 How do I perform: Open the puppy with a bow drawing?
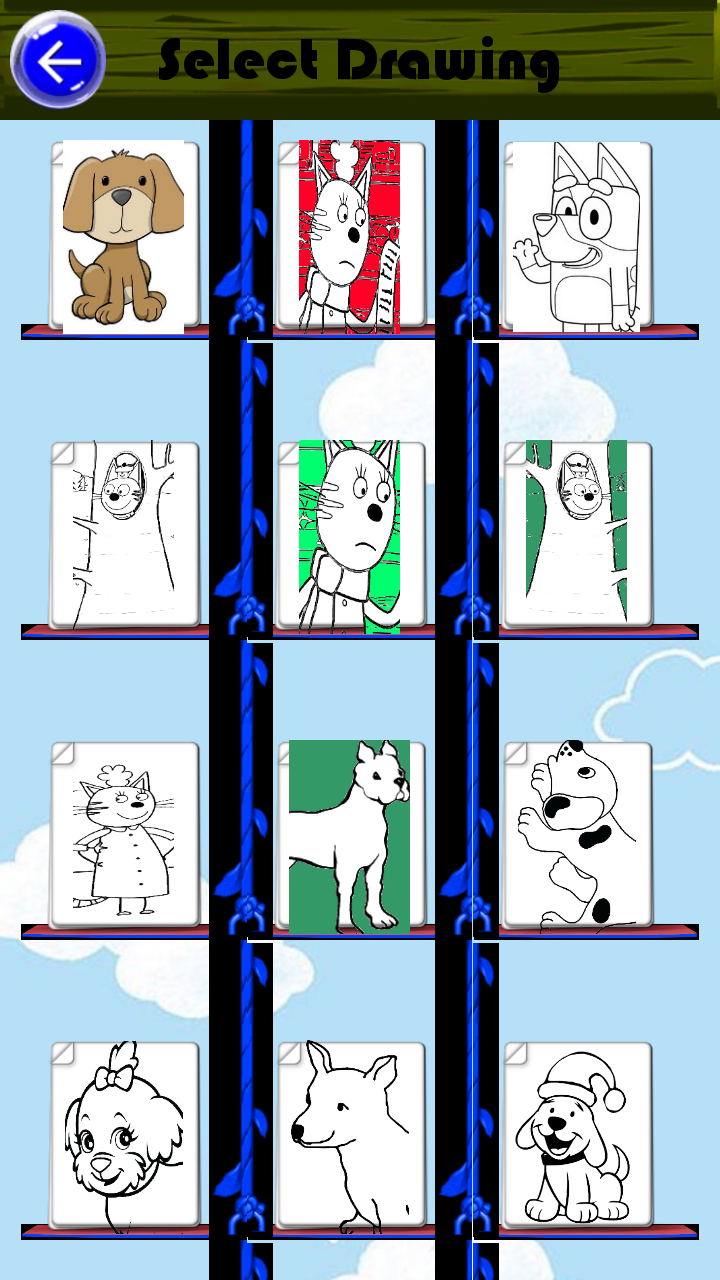(124, 1136)
